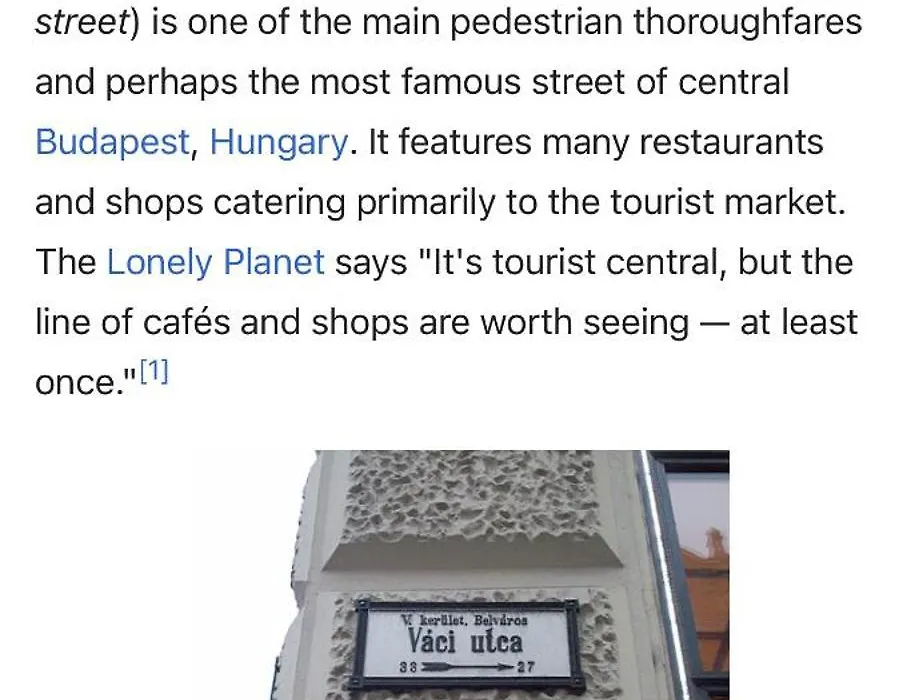Viewport: 923px width, 700px height.
Task: Open the Lonely Planet link
Action: [215, 263]
